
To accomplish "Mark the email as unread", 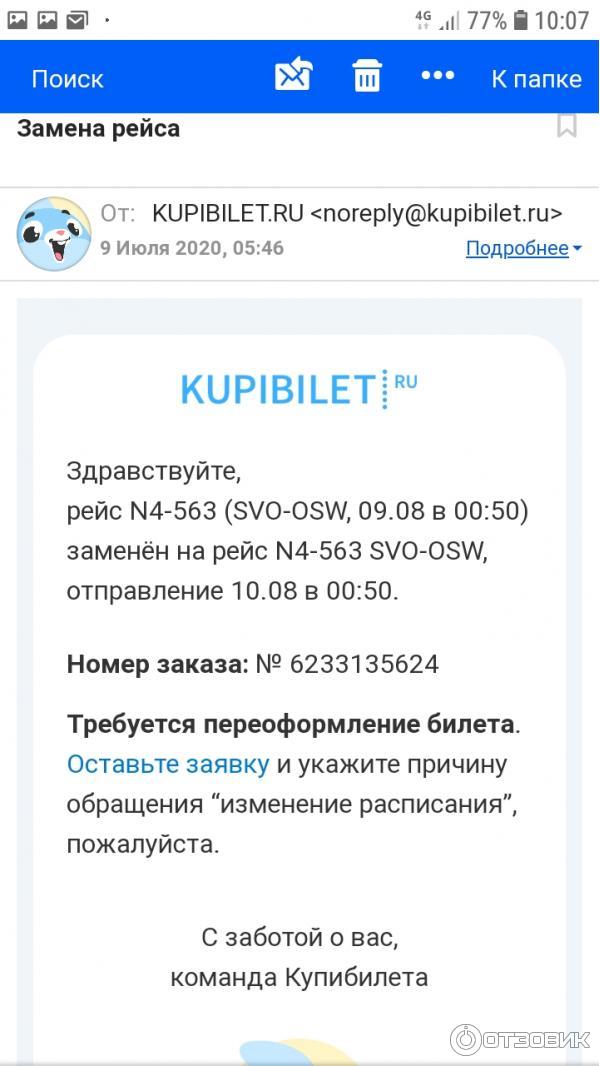I will click(294, 76).
